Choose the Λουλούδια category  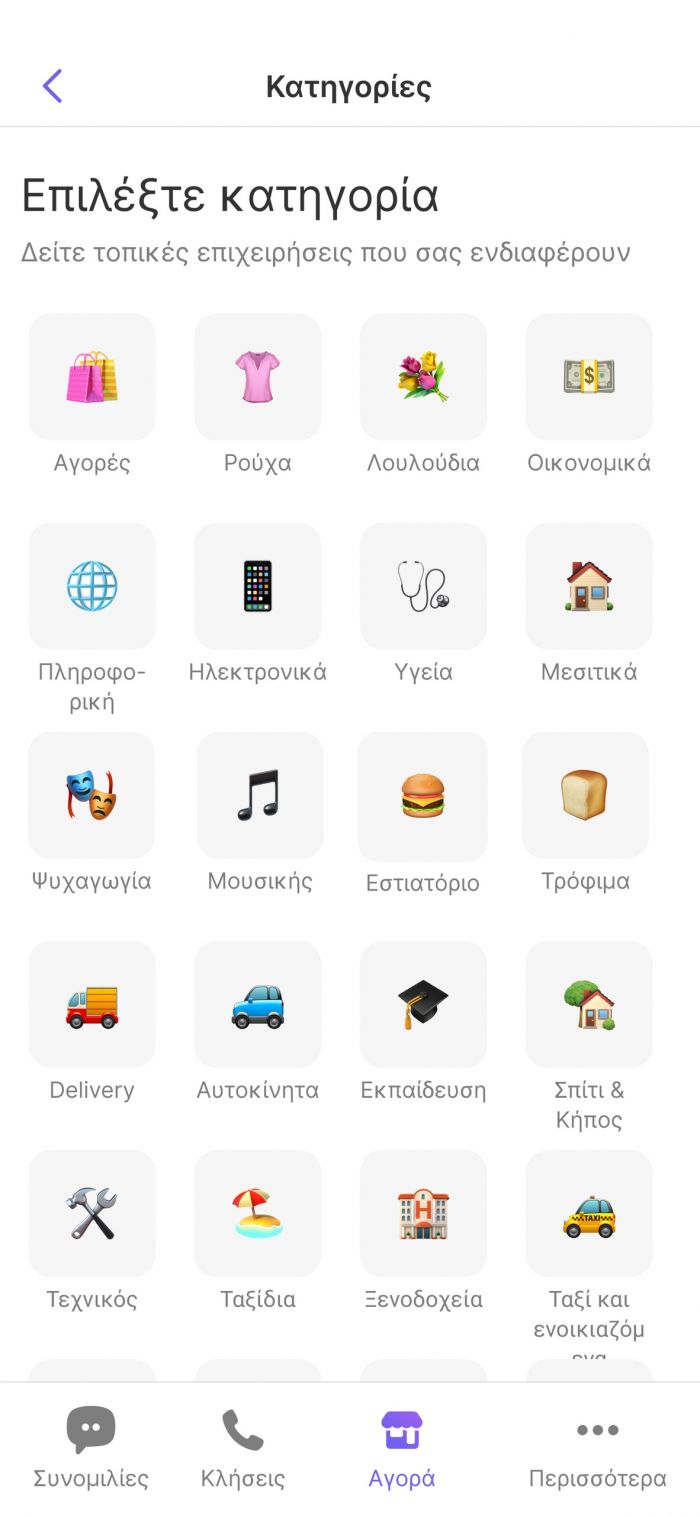423,377
